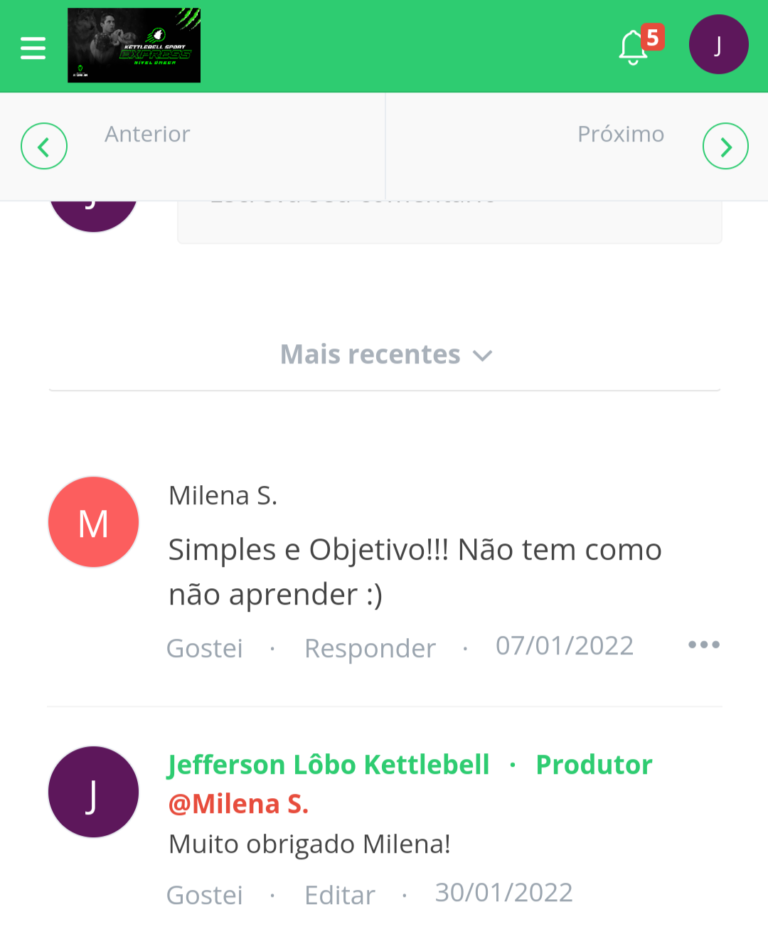This screenshot has width=768, height=939.
Task: Open more options on Milena's comment
Action: 703,645
